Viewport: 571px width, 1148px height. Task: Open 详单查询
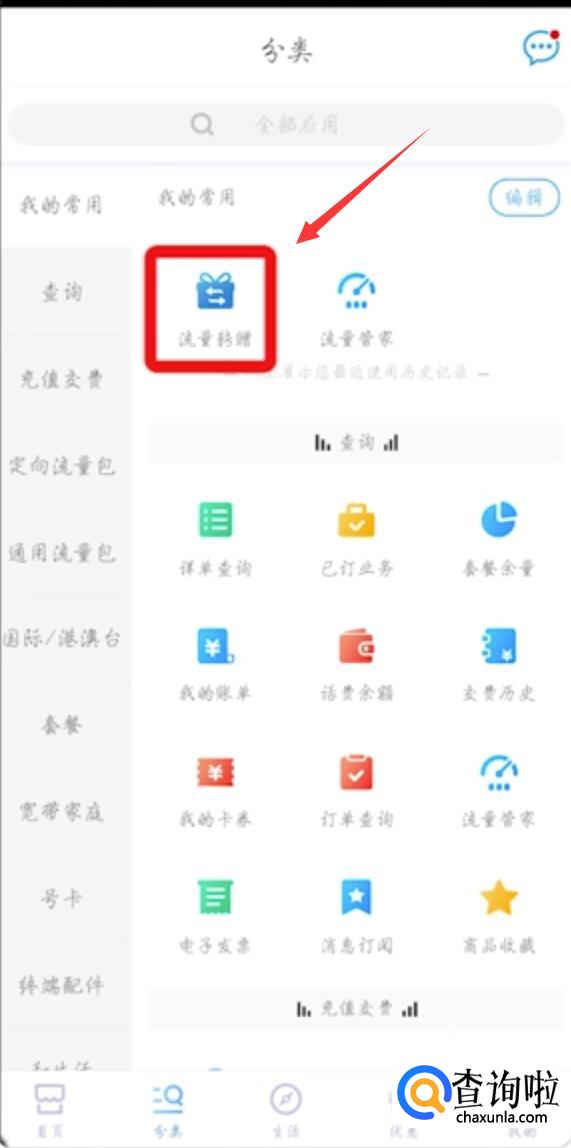[x=215, y=539]
